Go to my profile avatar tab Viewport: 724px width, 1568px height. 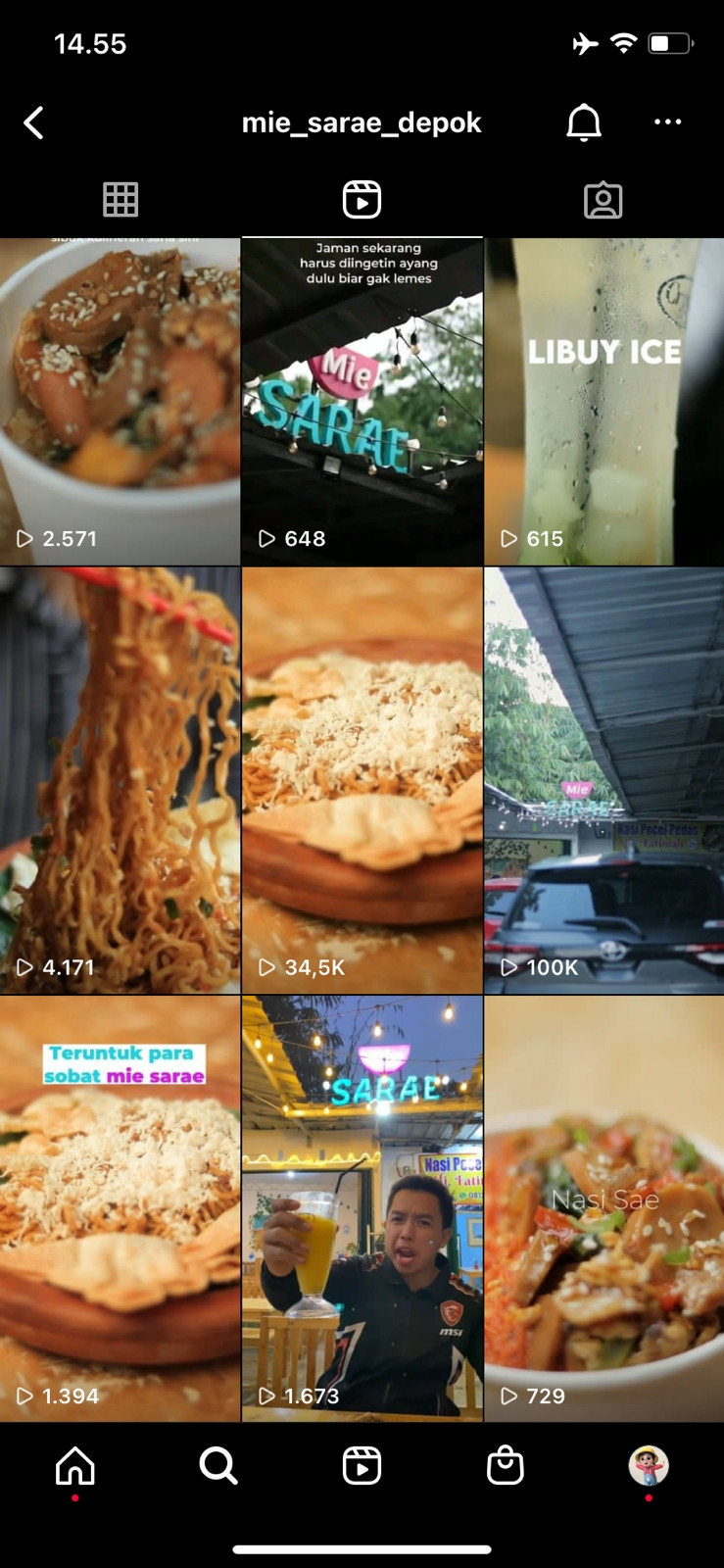pyautogui.click(x=648, y=1466)
